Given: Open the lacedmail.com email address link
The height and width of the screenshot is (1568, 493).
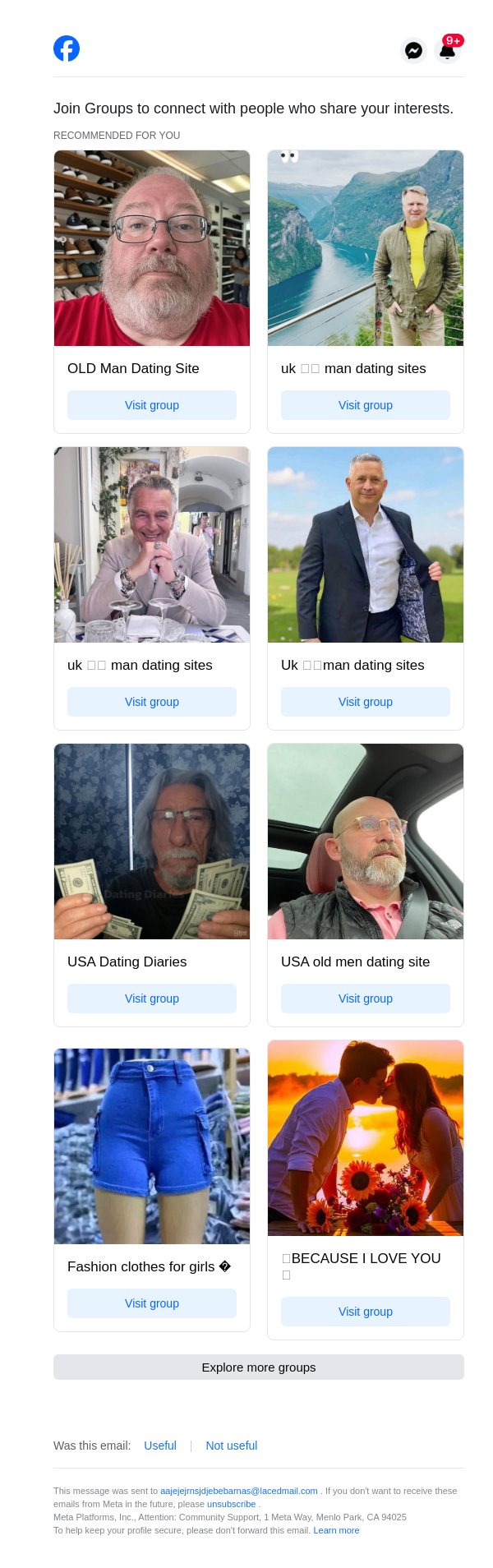Looking at the screenshot, I should click(238, 1491).
